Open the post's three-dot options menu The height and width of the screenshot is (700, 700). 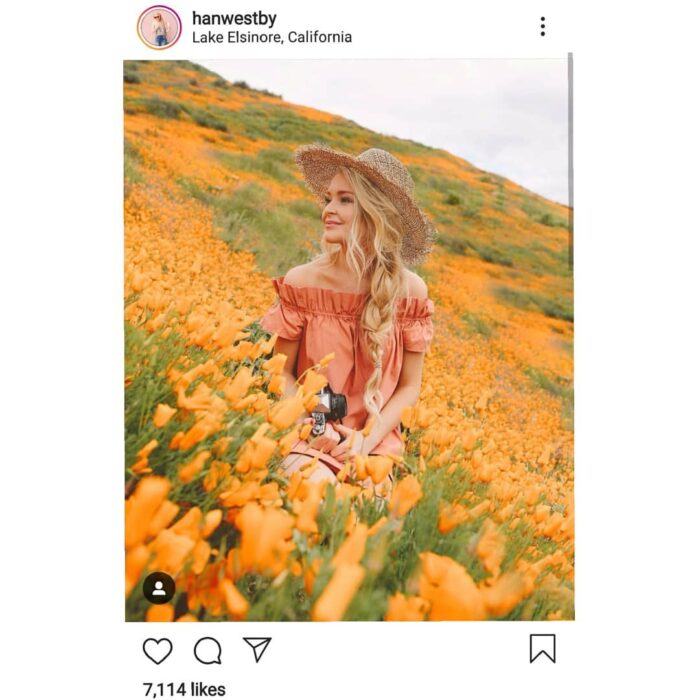[x=542, y=27]
